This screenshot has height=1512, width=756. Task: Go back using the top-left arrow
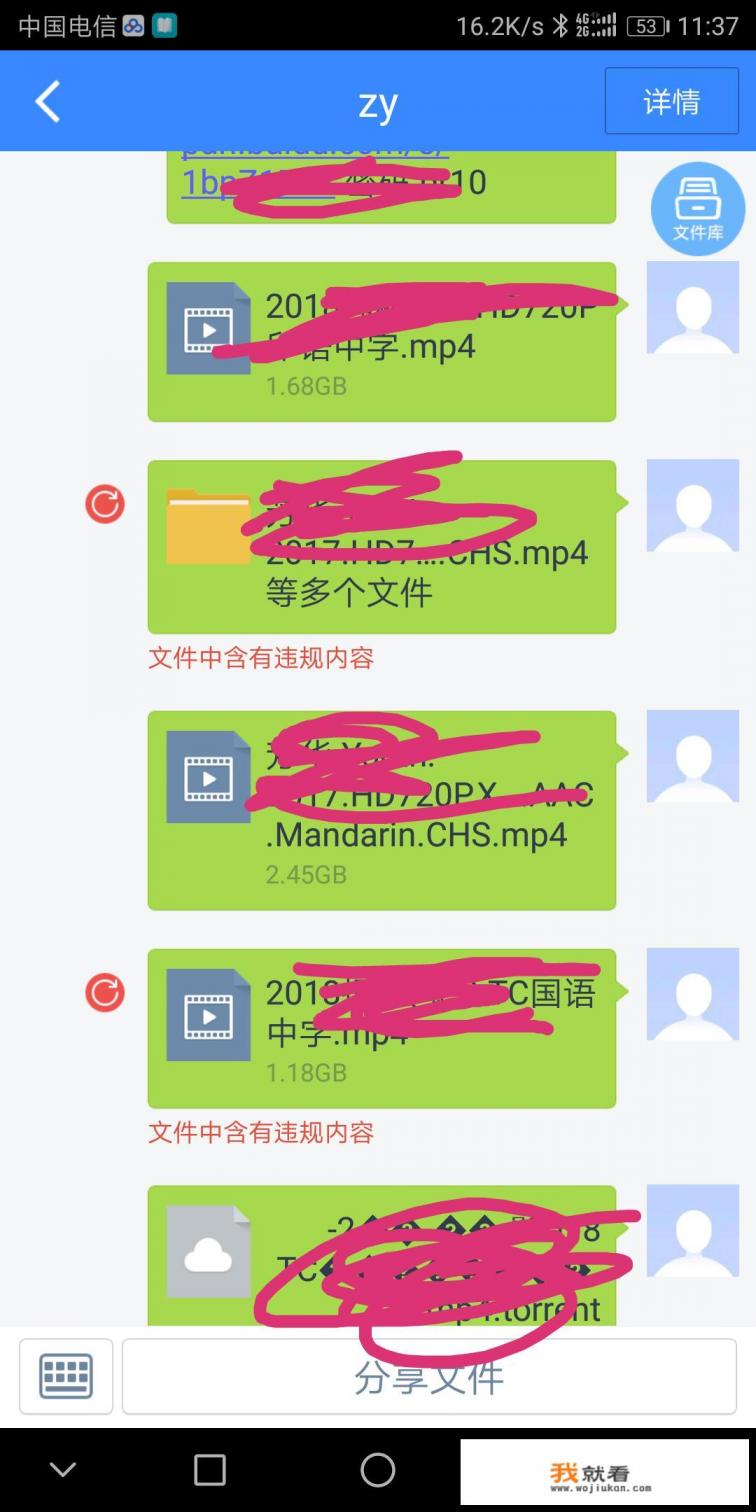coord(48,101)
